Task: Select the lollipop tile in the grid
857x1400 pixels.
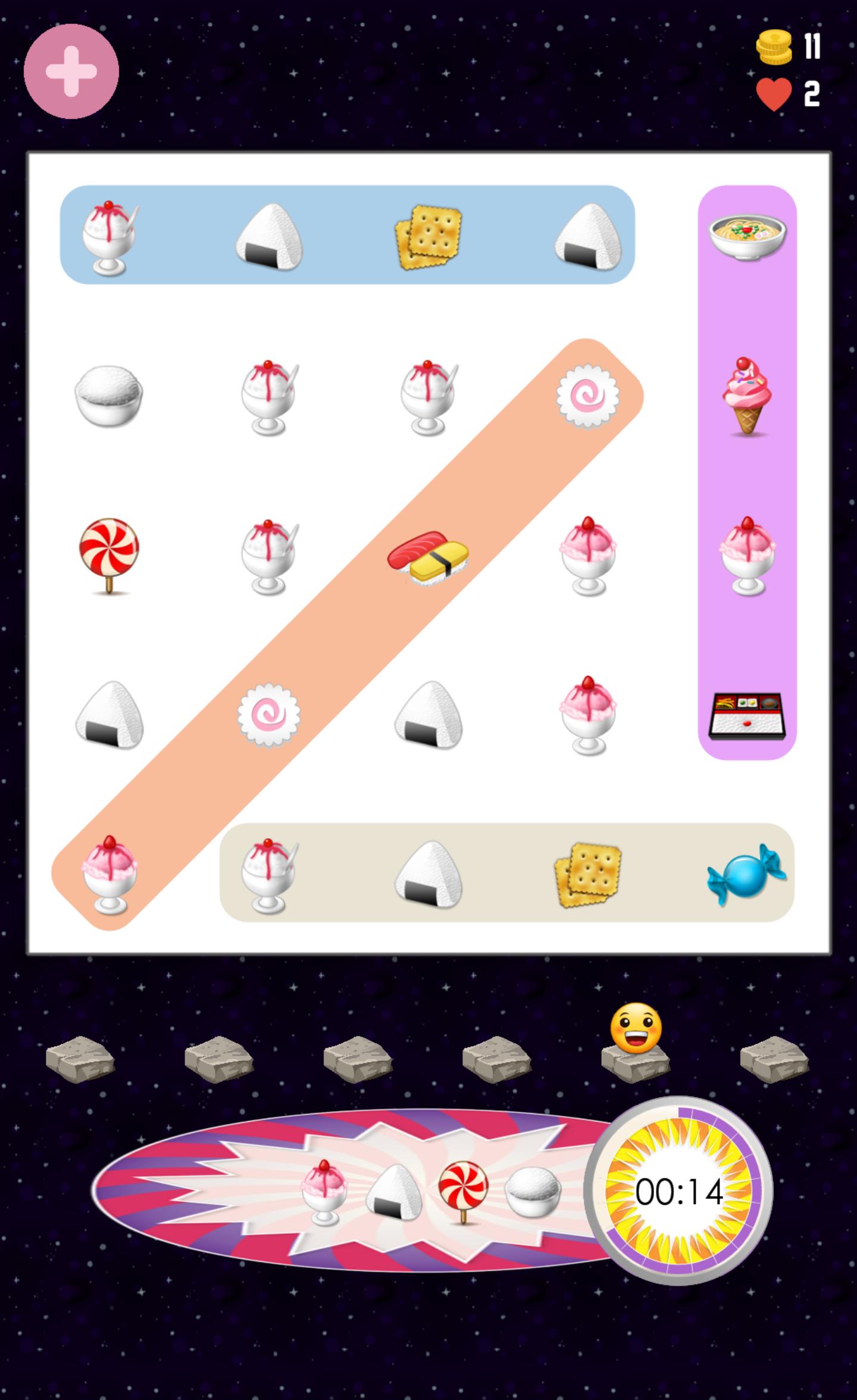Action: 109,555
